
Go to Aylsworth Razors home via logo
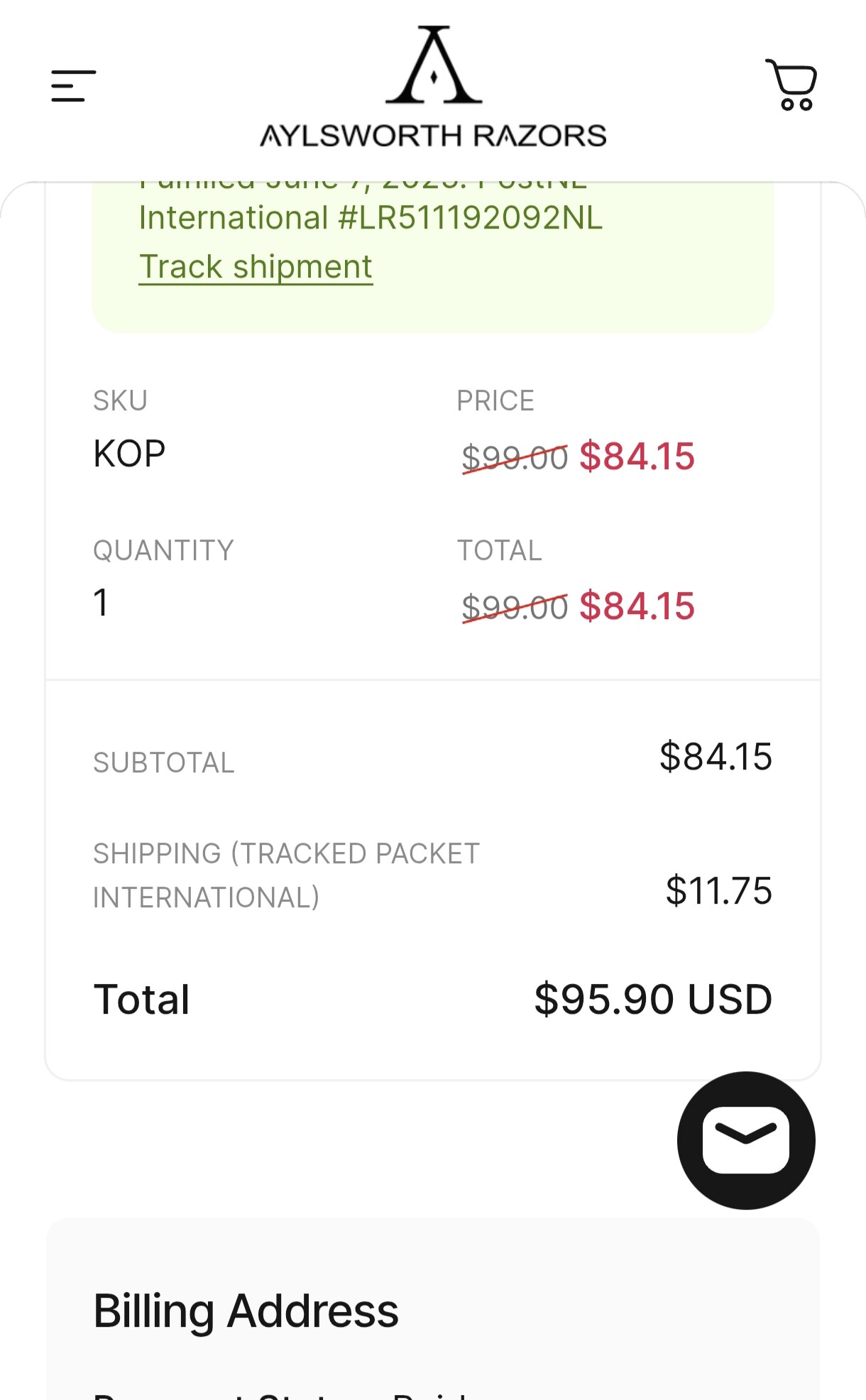(x=433, y=87)
